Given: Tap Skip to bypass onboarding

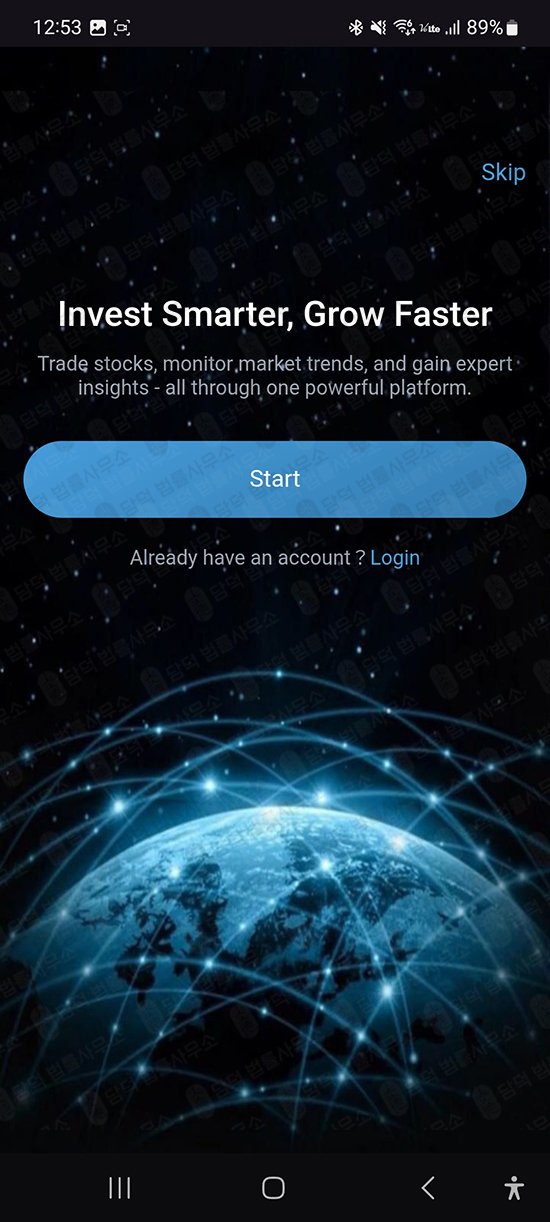Looking at the screenshot, I should tap(503, 172).
